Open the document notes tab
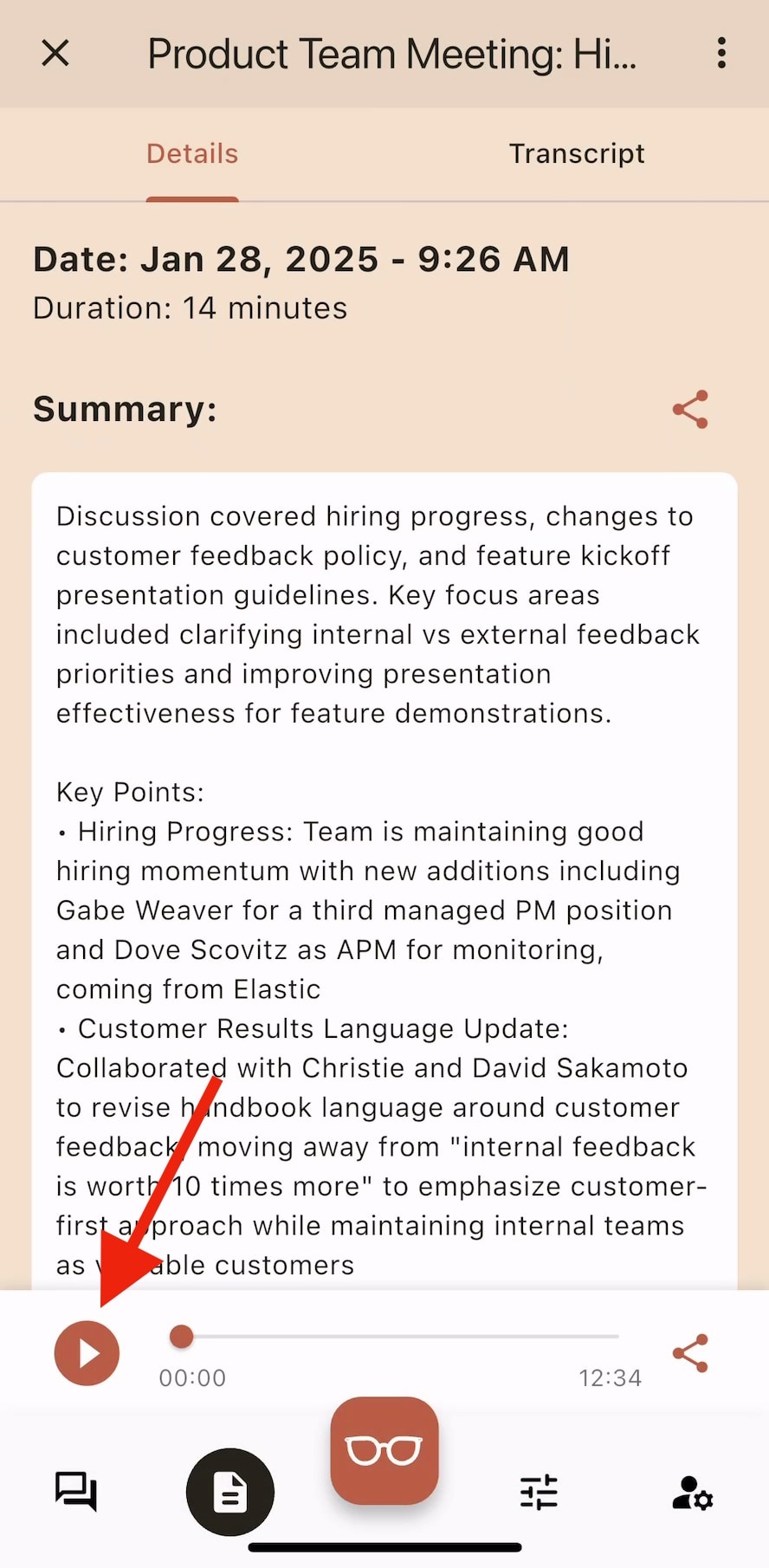 [230, 1492]
